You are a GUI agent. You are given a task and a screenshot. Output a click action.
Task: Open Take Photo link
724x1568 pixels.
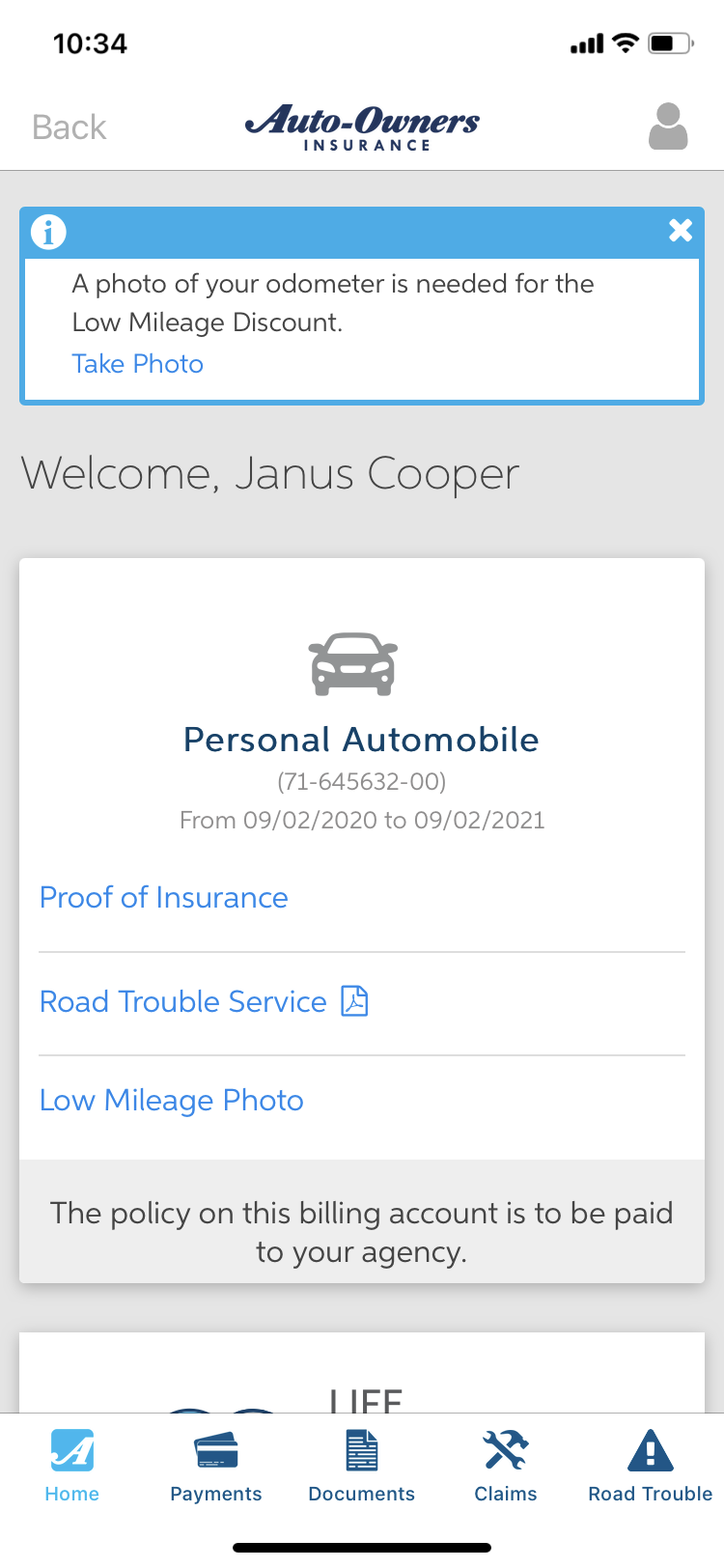pyautogui.click(x=137, y=363)
